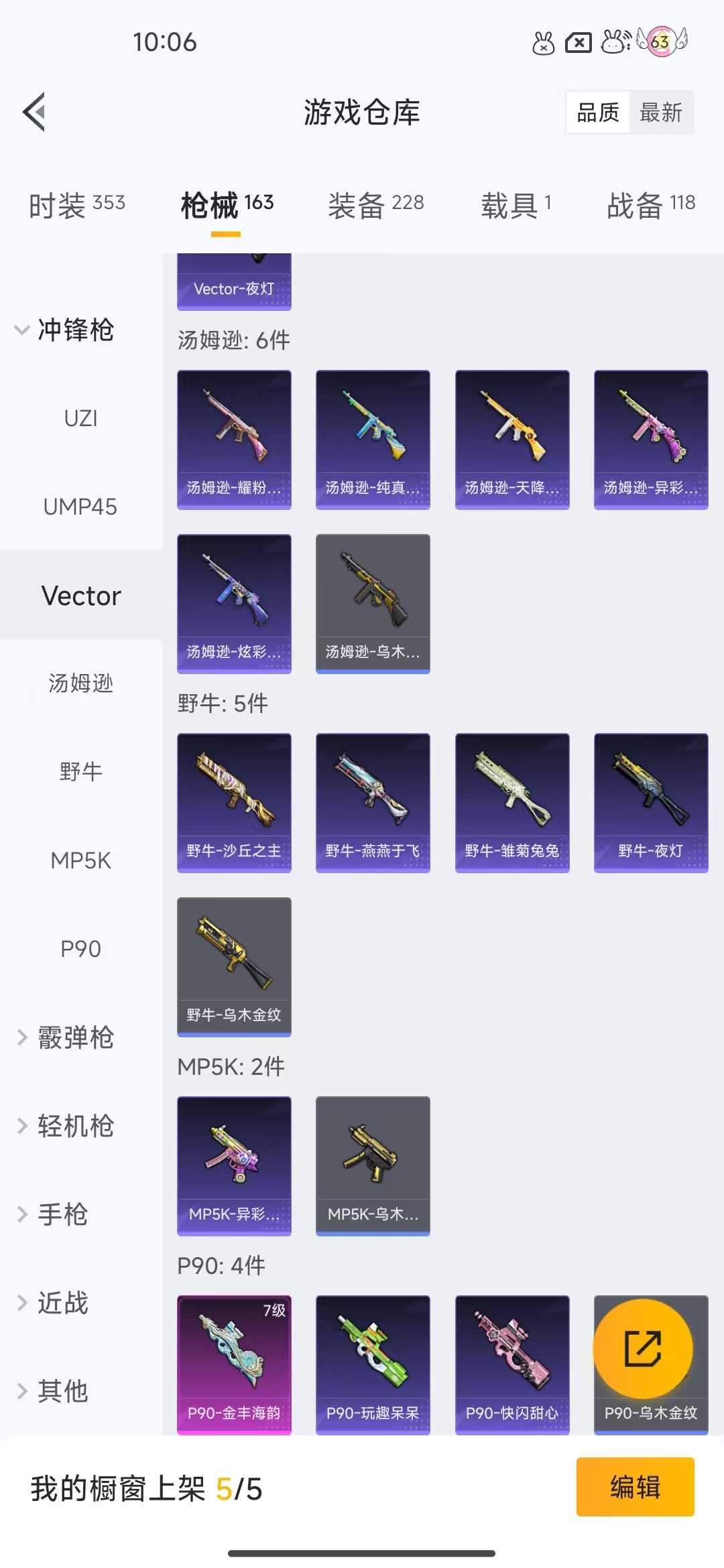The width and height of the screenshot is (724, 1568).
Task: Open the 野牛-沙丘之主 skin
Action: tap(234, 803)
